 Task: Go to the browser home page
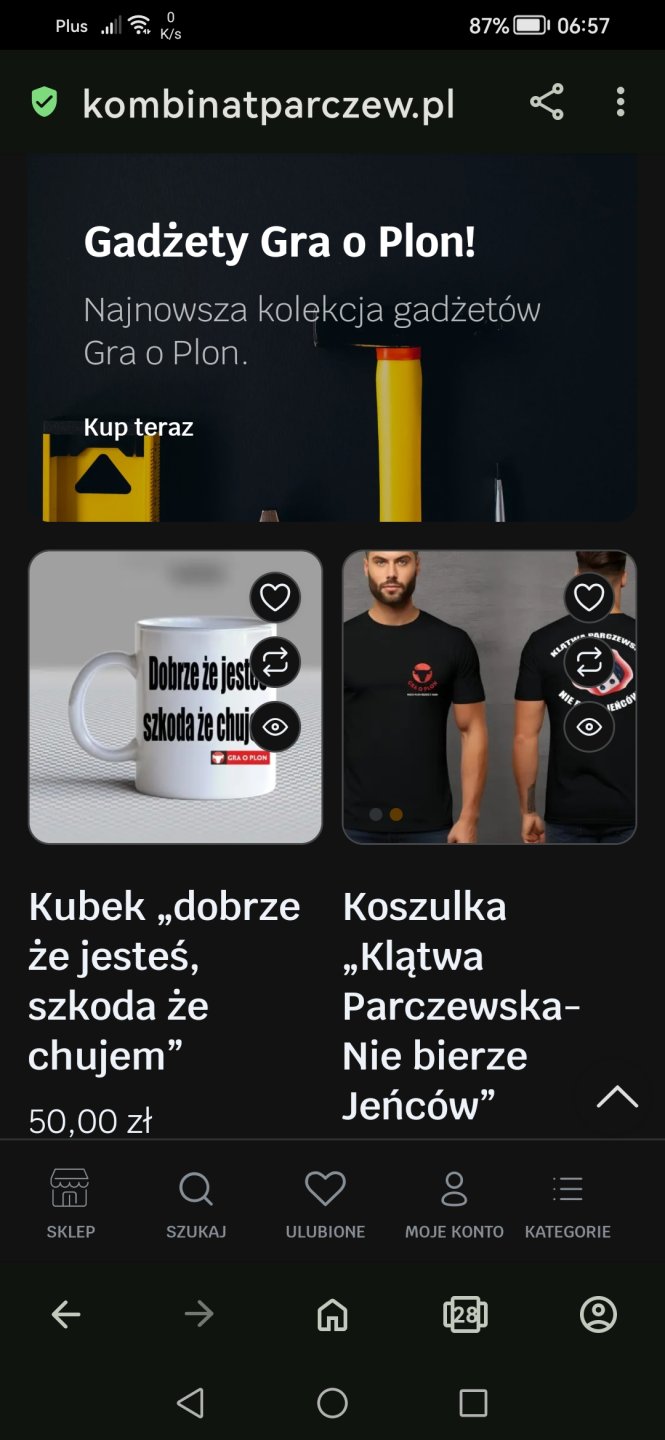tap(332, 1315)
